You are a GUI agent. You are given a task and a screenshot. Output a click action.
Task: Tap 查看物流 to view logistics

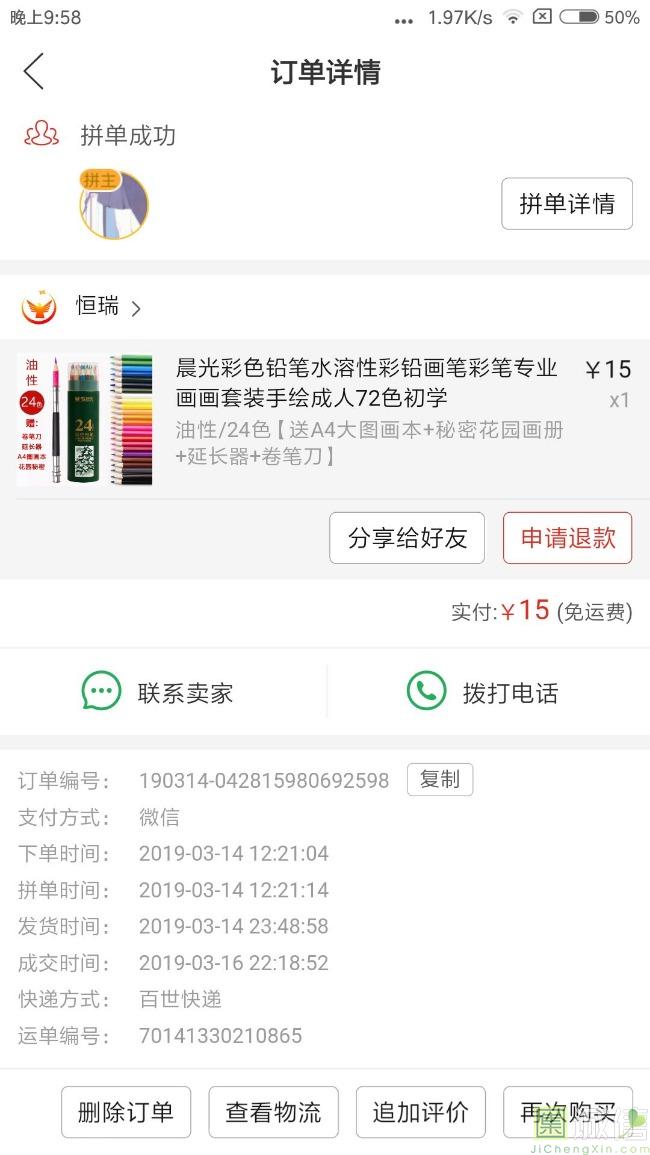pos(273,1112)
